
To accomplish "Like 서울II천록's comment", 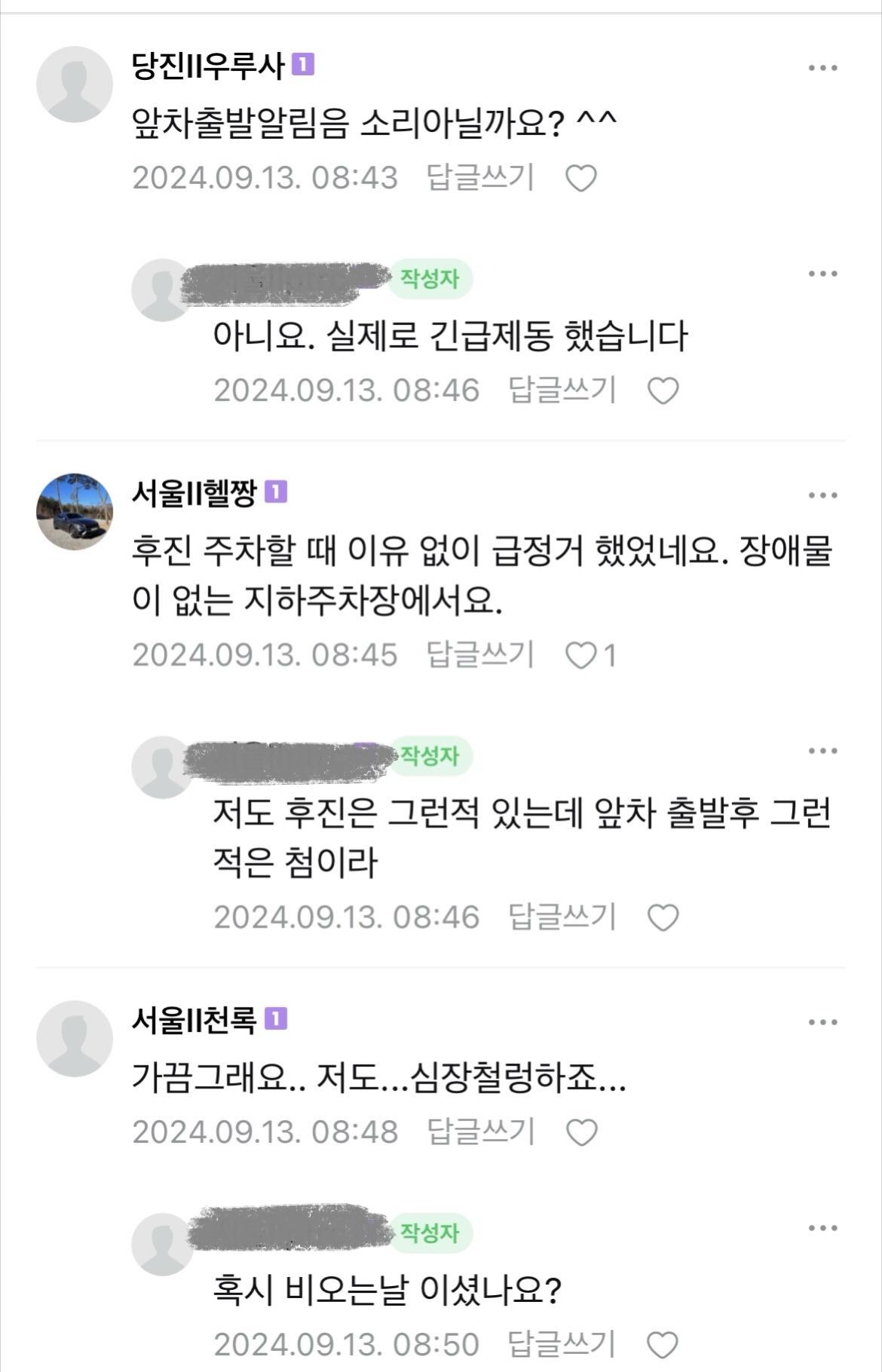I will tap(581, 1132).
